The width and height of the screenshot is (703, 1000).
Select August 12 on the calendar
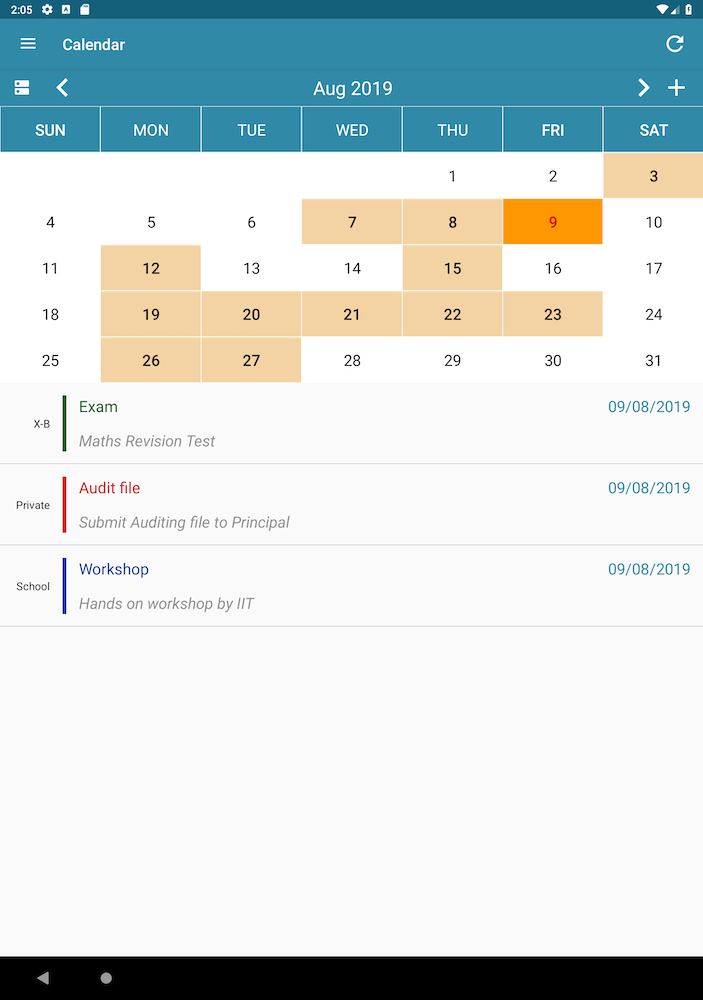coord(151,268)
